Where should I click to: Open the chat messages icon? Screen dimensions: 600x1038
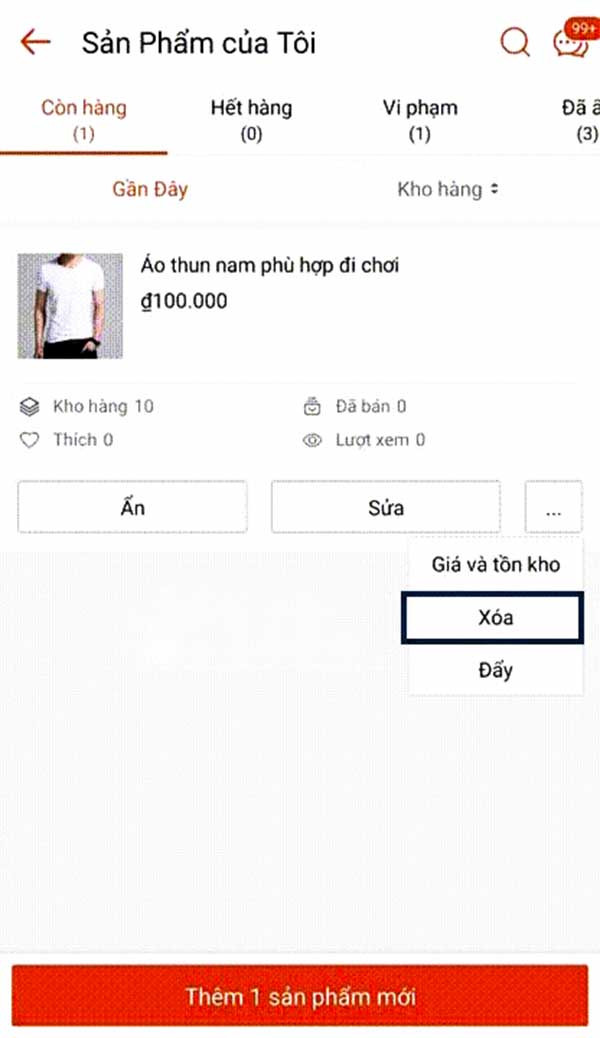[x=573, y=41]
